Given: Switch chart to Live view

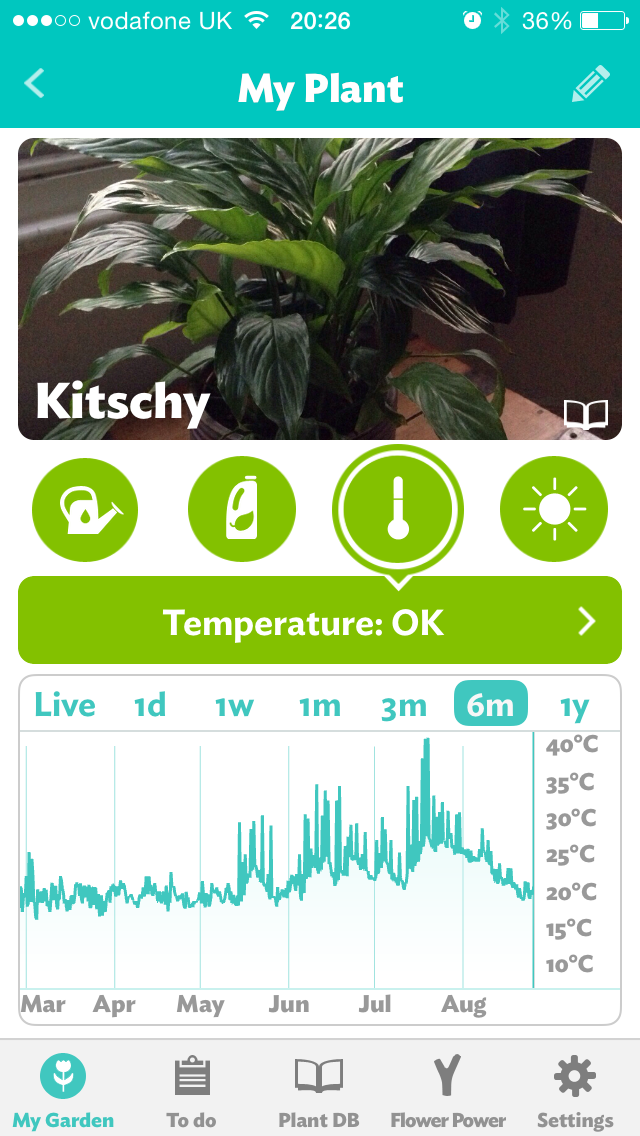Looking at the screenshot, I should pos(65,705).
